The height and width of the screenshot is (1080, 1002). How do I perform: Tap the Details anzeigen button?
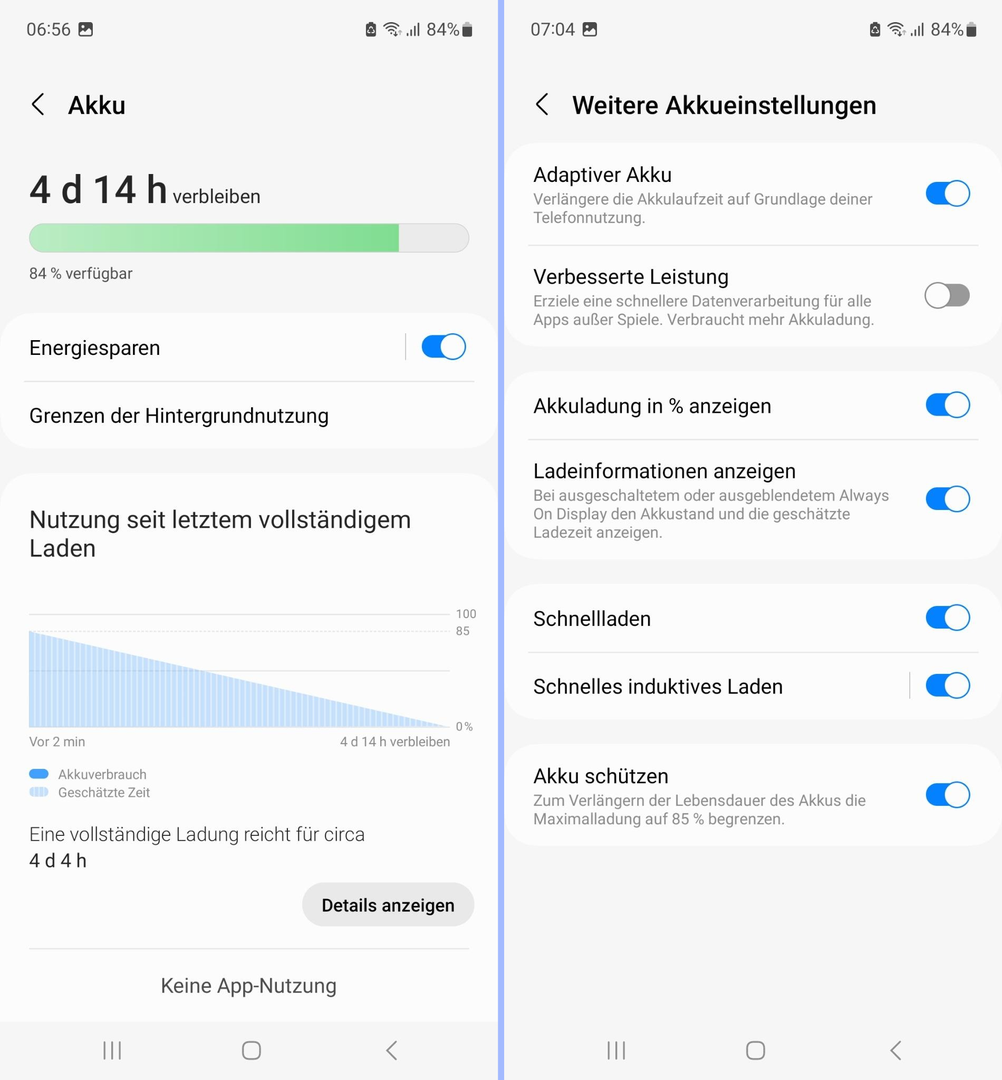[x=388, y=905]
